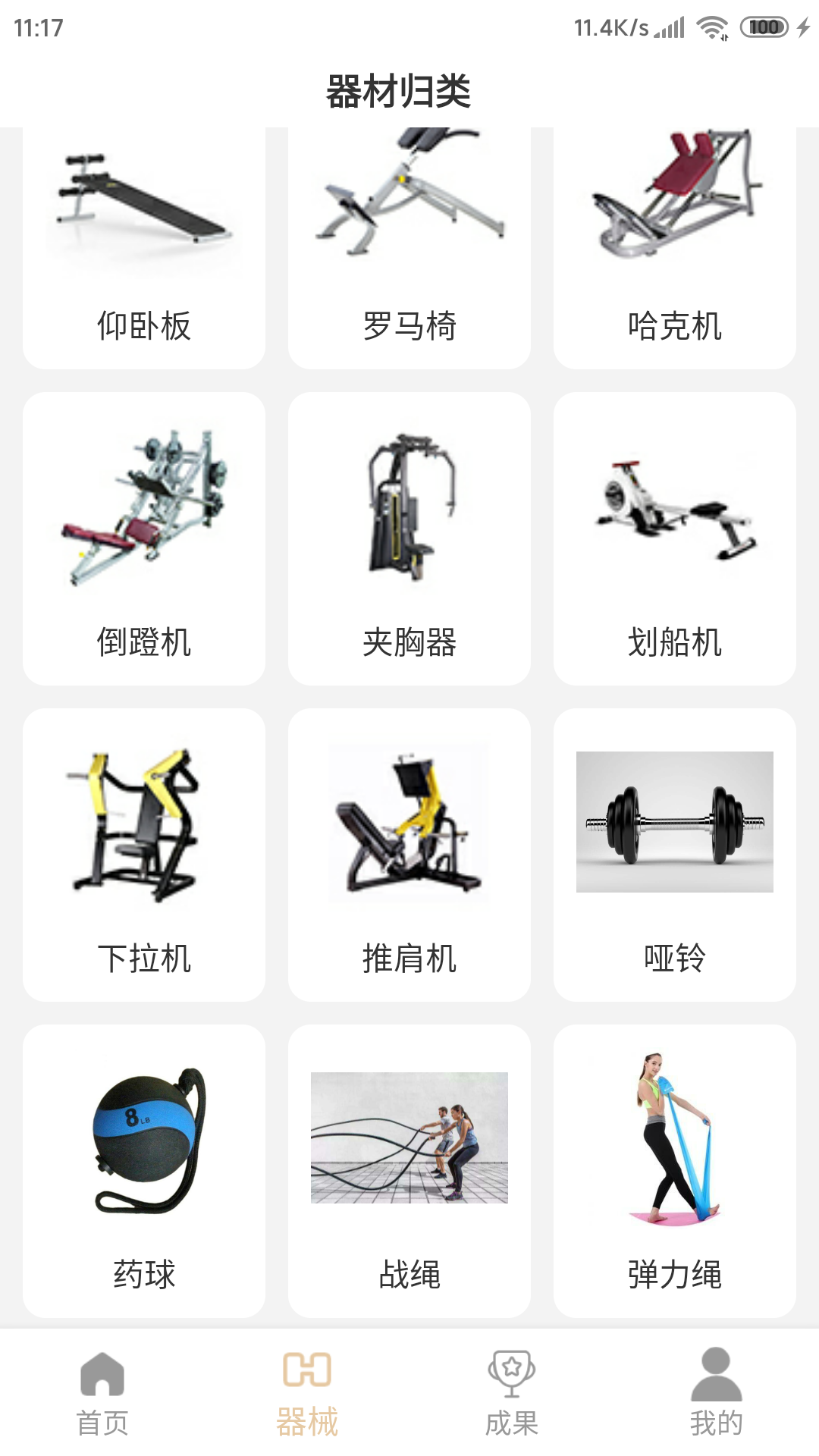Choose the 划船机 equipment card
Screen dimensions: 819x1456
click(675, 538)
